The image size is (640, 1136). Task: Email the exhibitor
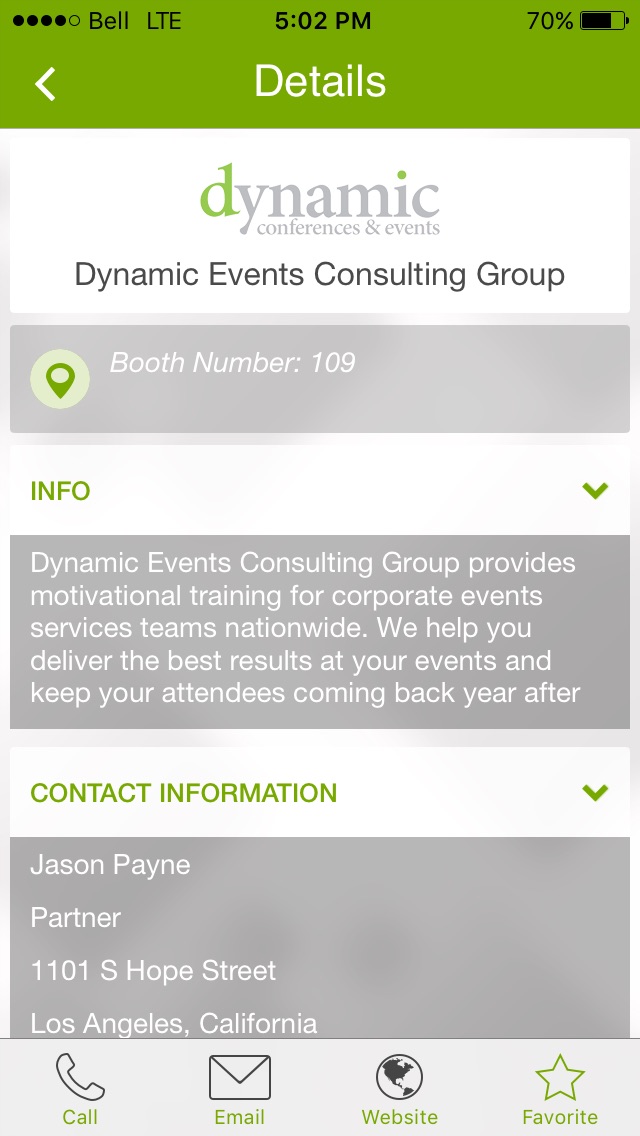point(240,1088)
